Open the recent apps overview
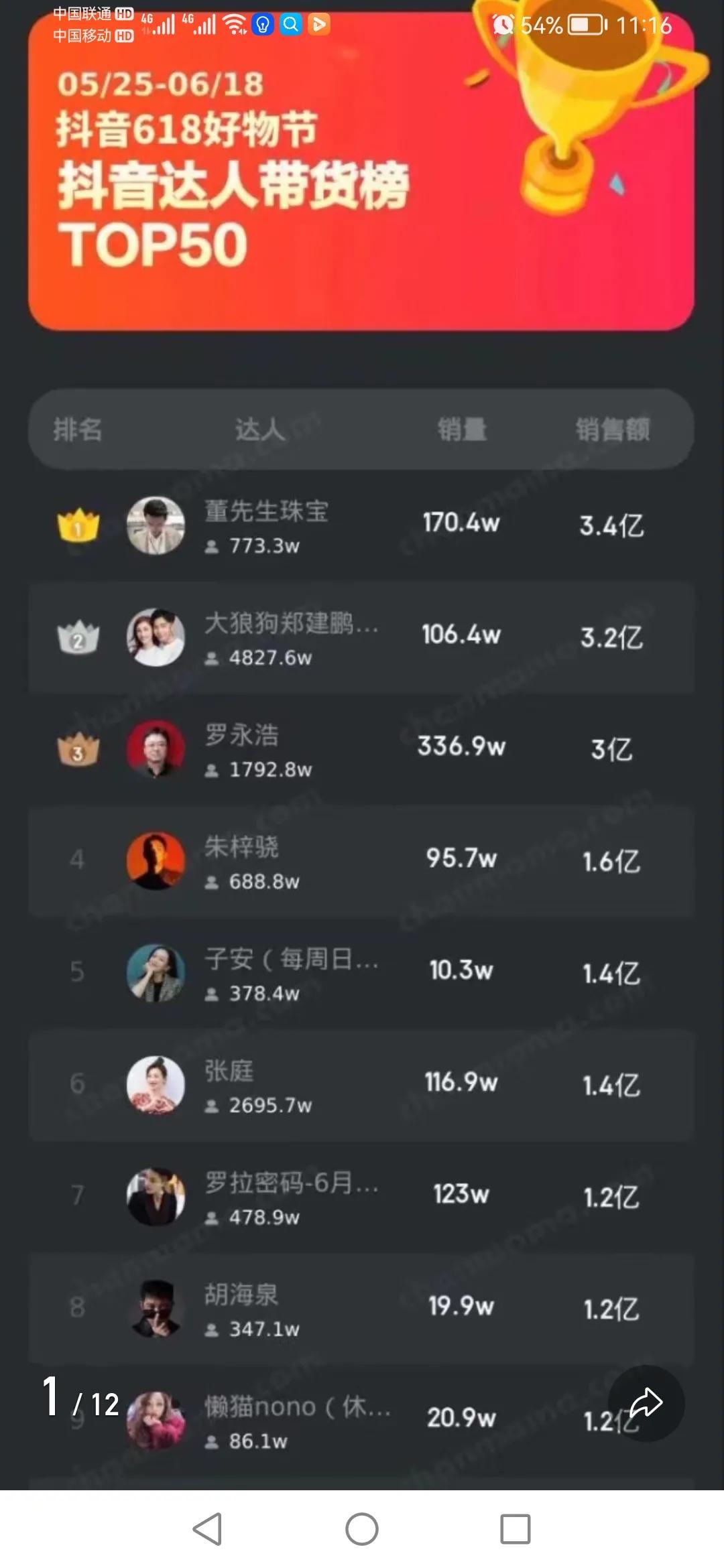The image size is (724, 1568). (515, 1529)
